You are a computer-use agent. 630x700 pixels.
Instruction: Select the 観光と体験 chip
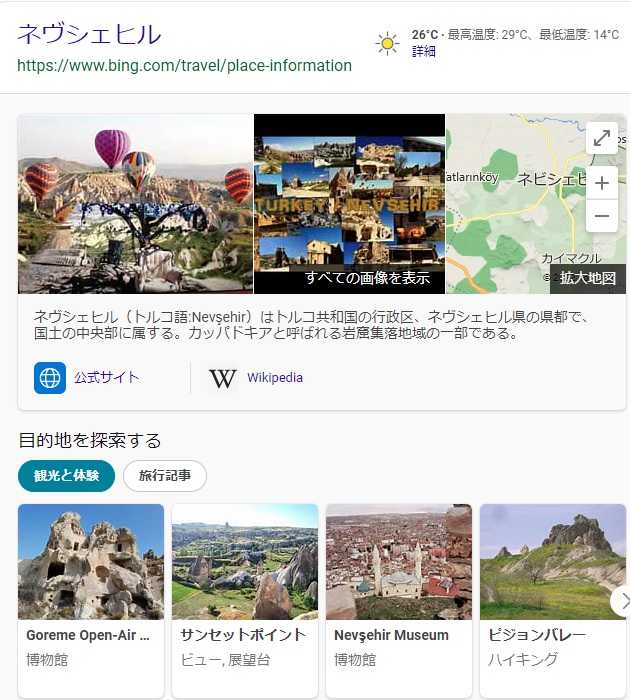pos(67,476)
